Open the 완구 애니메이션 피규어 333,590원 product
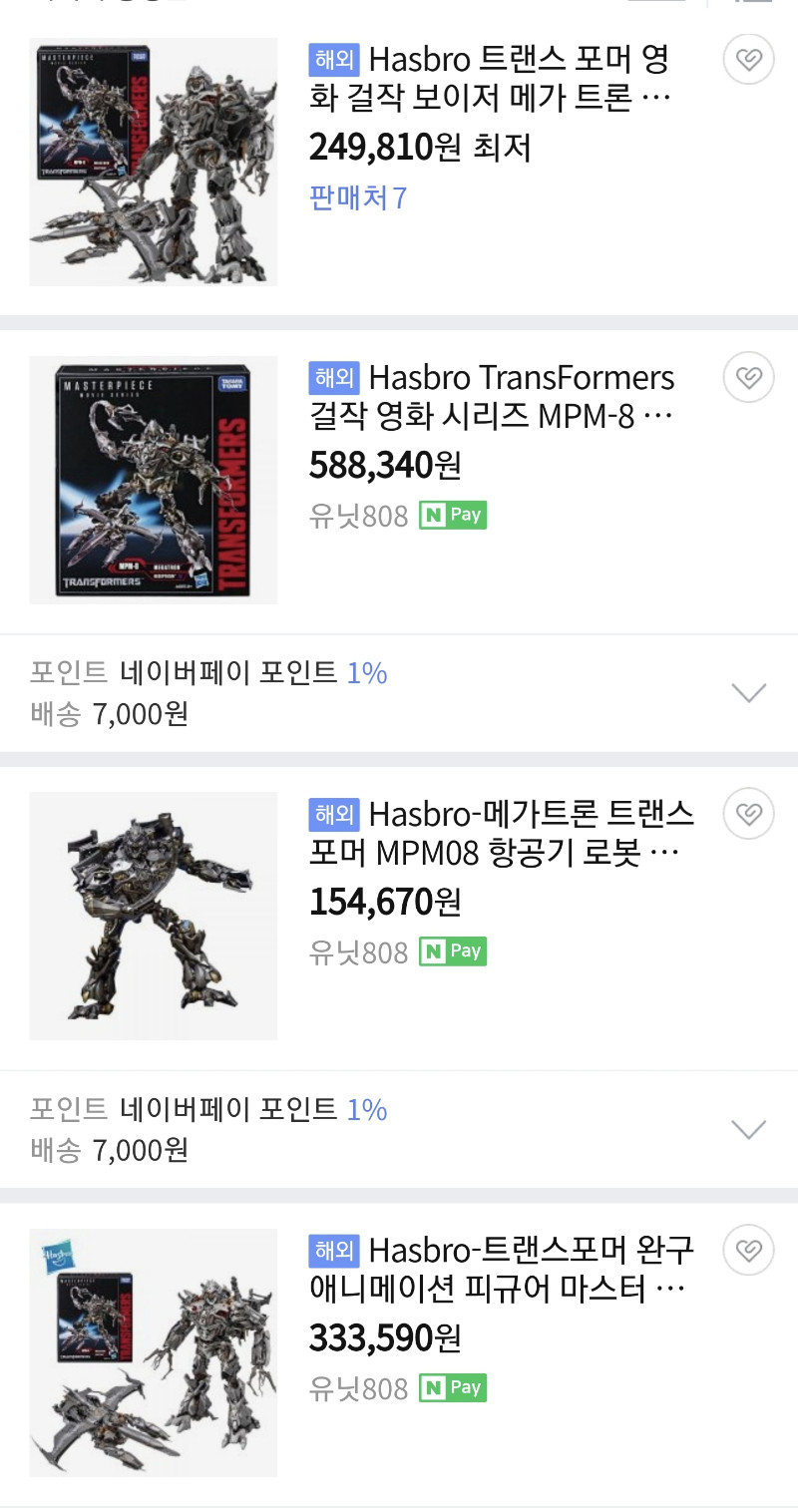This screenshot has width=798, height=1512. [x=502, y=1270]
